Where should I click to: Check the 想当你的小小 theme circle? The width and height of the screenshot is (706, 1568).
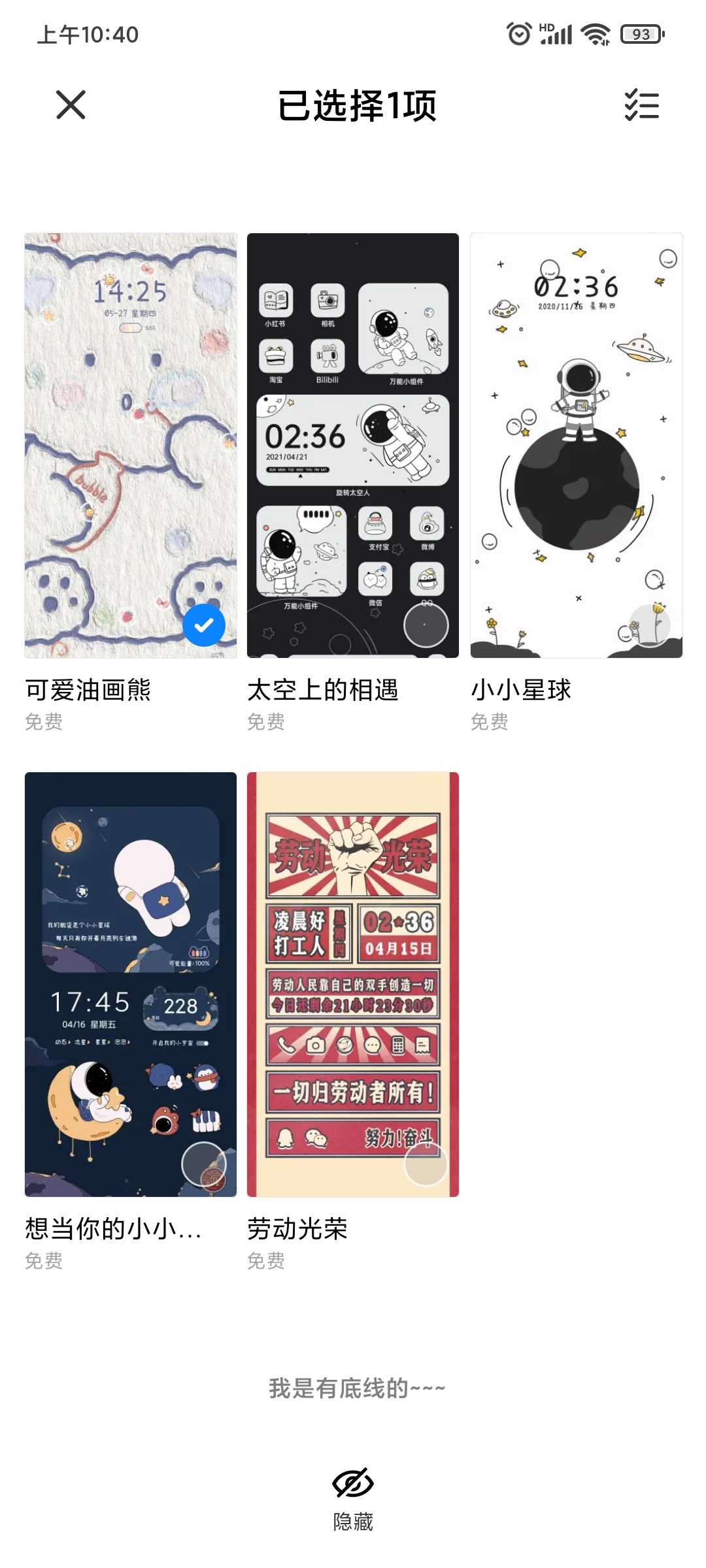pos(204,1164)
